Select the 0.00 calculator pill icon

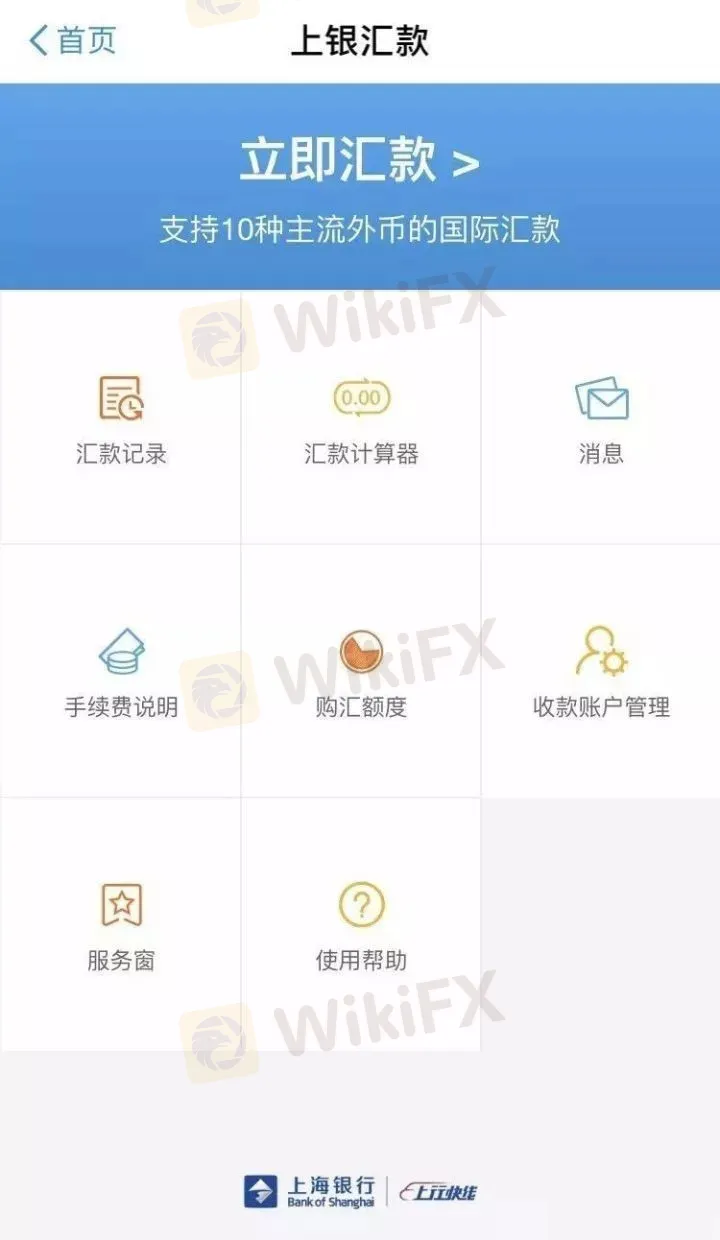point(360,397)
